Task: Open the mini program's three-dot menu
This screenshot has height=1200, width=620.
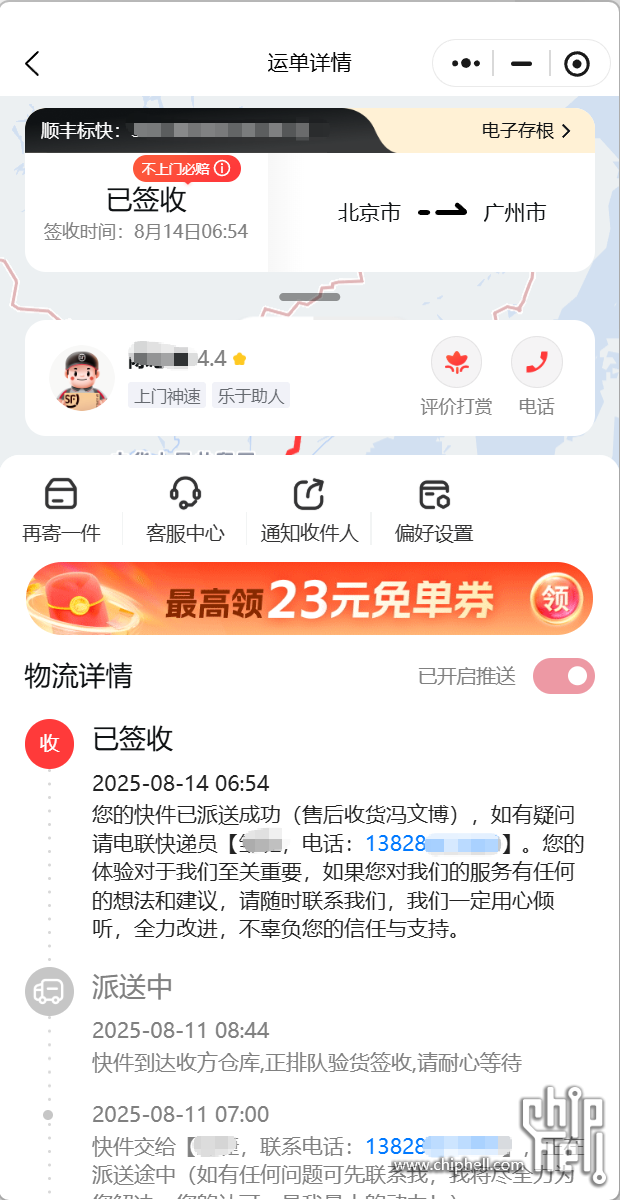Action: [x=466, y=64]
